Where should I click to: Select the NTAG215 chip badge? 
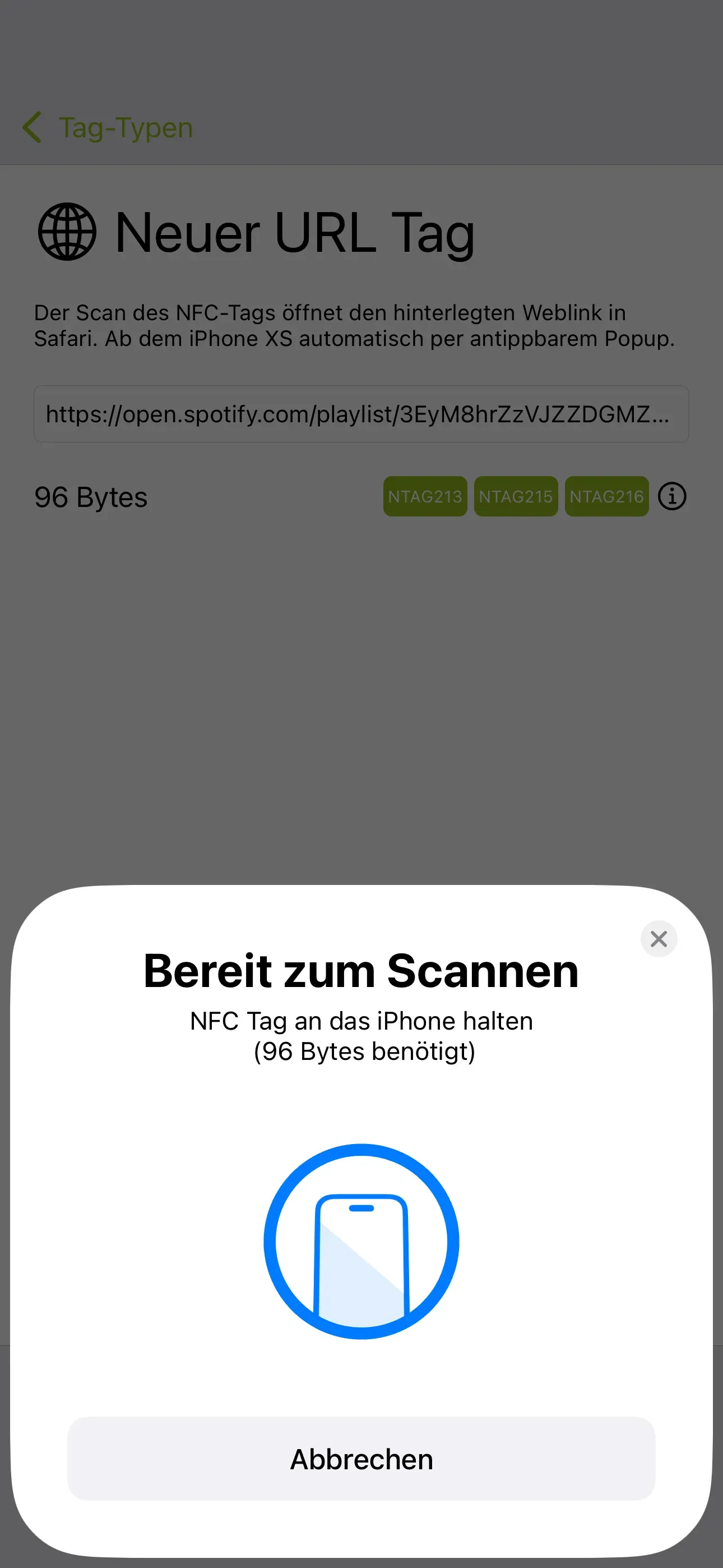[x=516, y=496]
